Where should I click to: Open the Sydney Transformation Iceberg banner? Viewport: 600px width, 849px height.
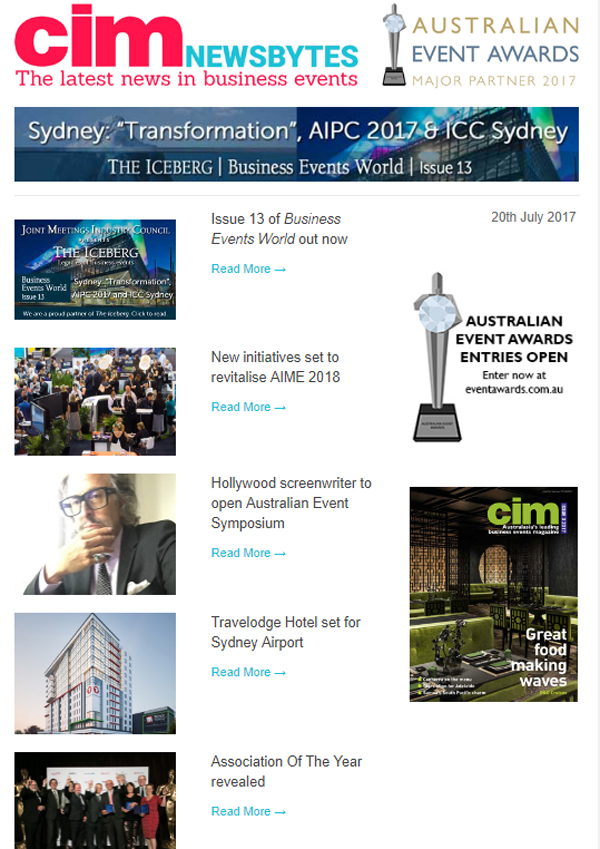(x=296, y=144)
